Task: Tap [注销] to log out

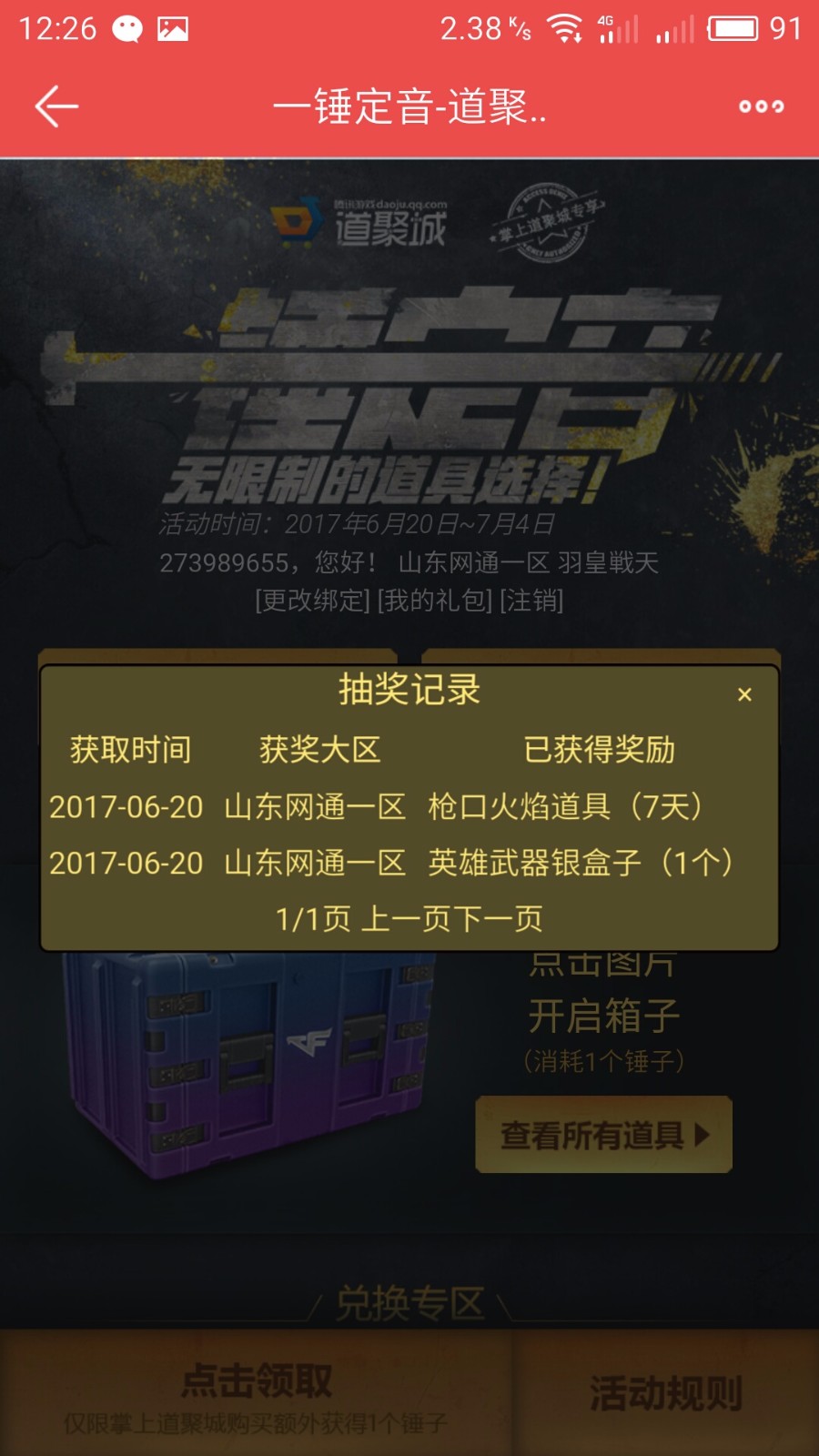Action: 531,601
